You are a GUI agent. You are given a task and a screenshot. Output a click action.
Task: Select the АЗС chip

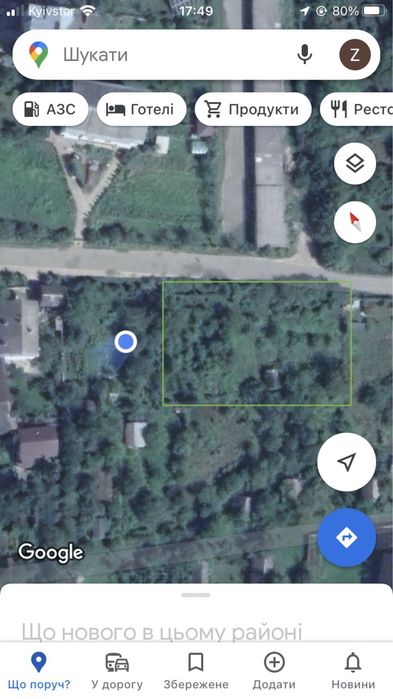tap(50, 109)
